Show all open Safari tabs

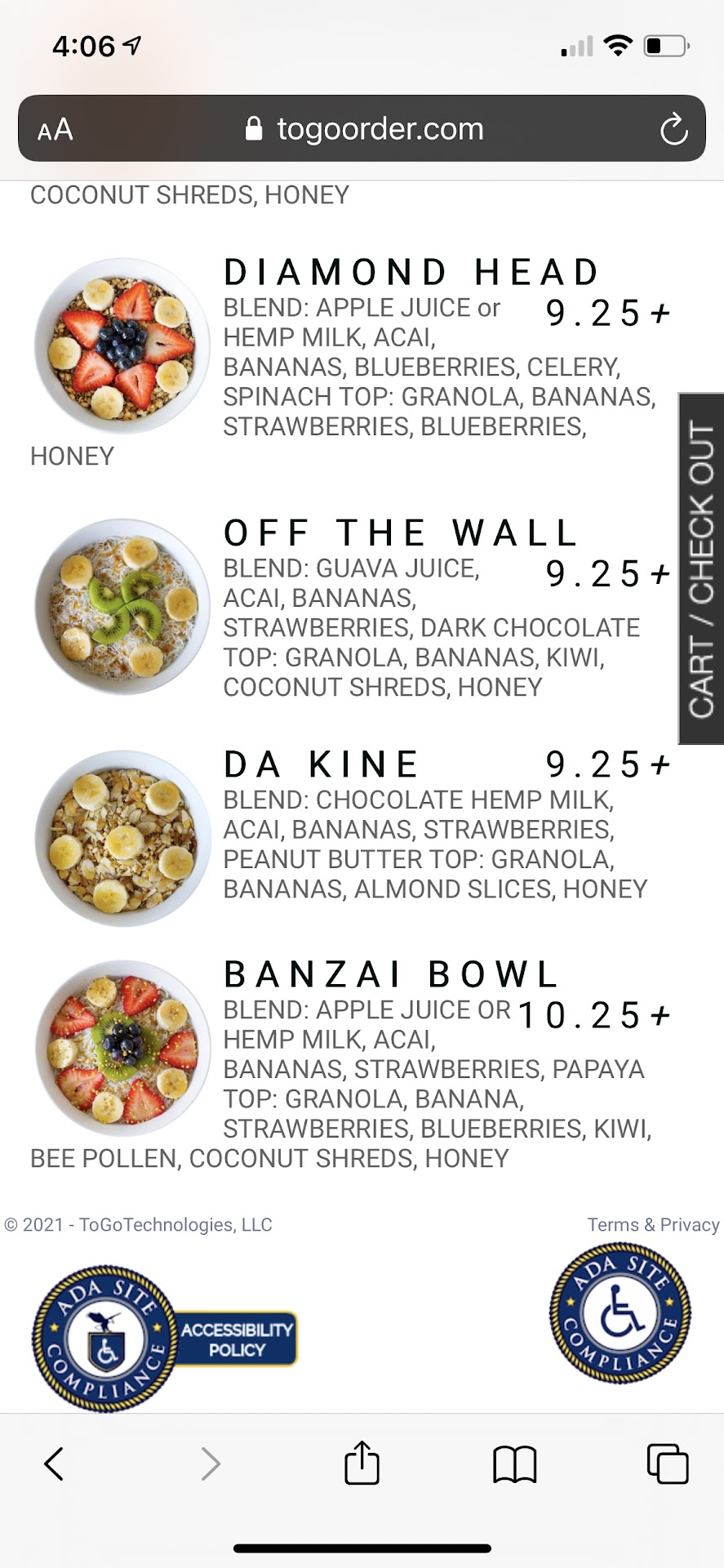click(x=667, y=1463)
